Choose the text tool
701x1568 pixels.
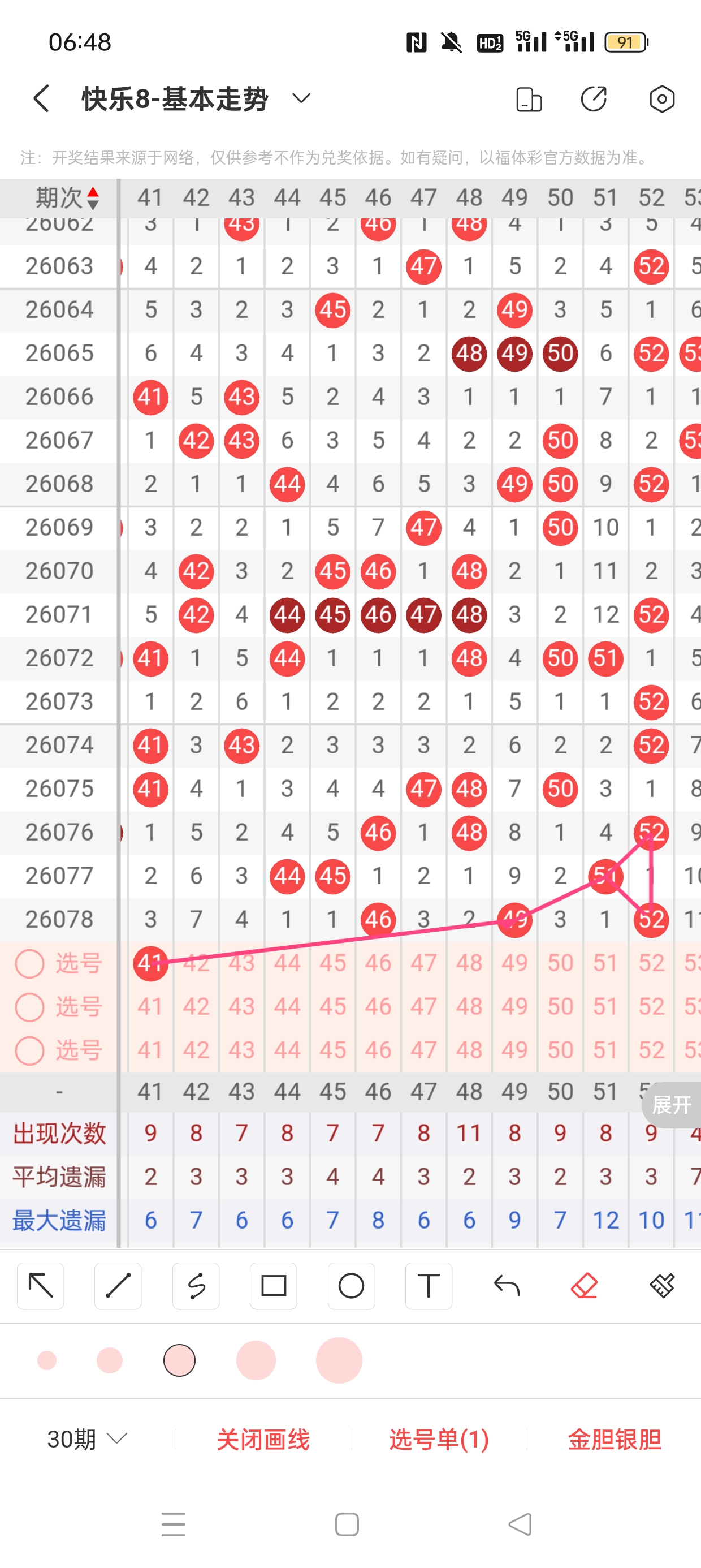[x=429, y=1286]
